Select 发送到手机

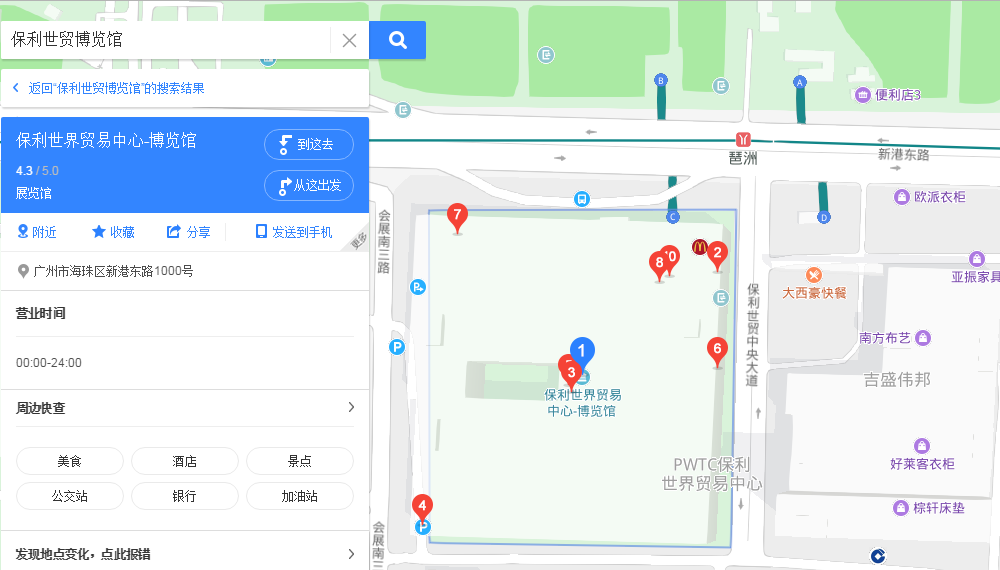coord(294,232)
